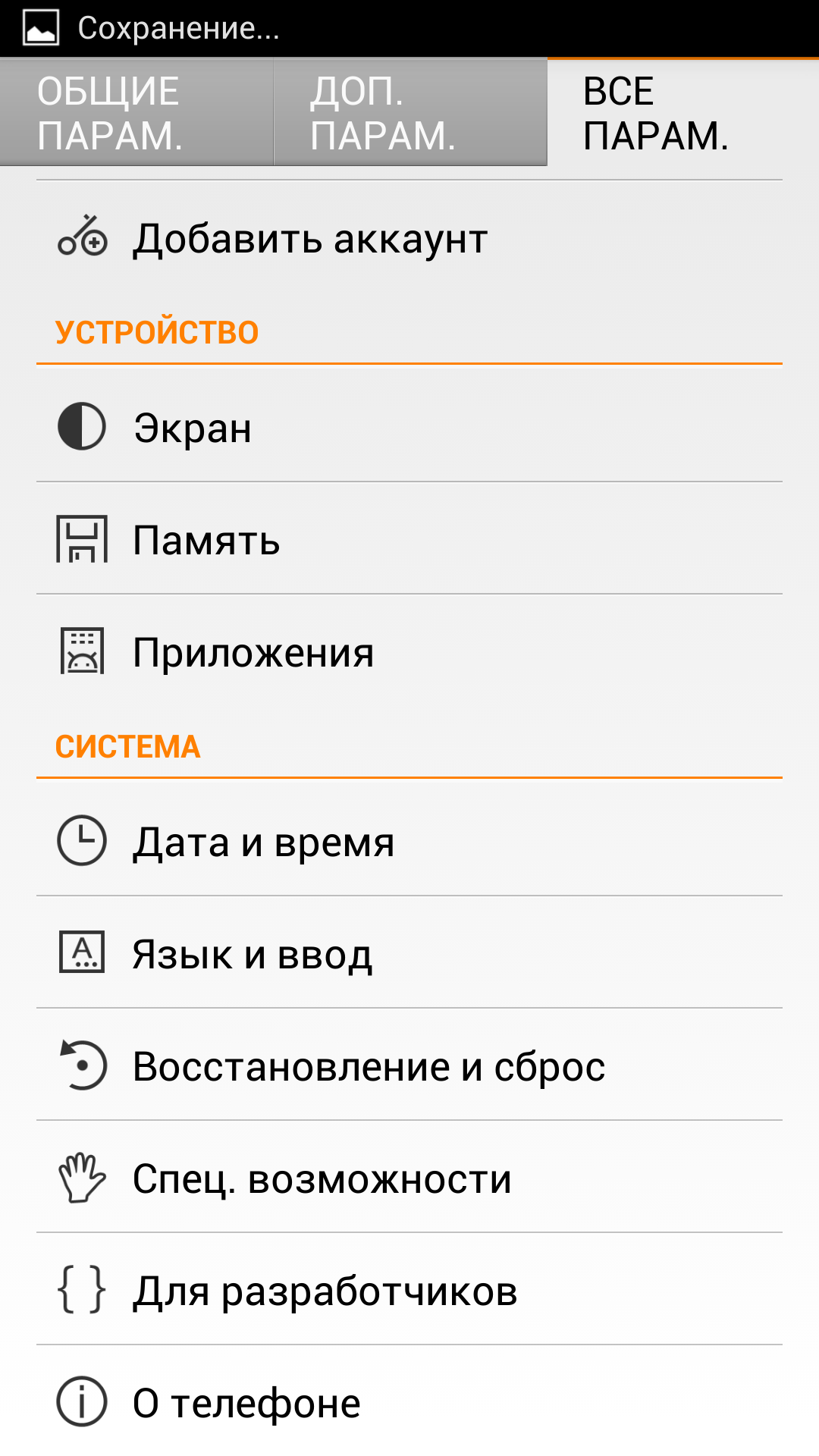Tap Добавить аккаунт
Viewport: 819px width, 1456px height.
point(409,238)
